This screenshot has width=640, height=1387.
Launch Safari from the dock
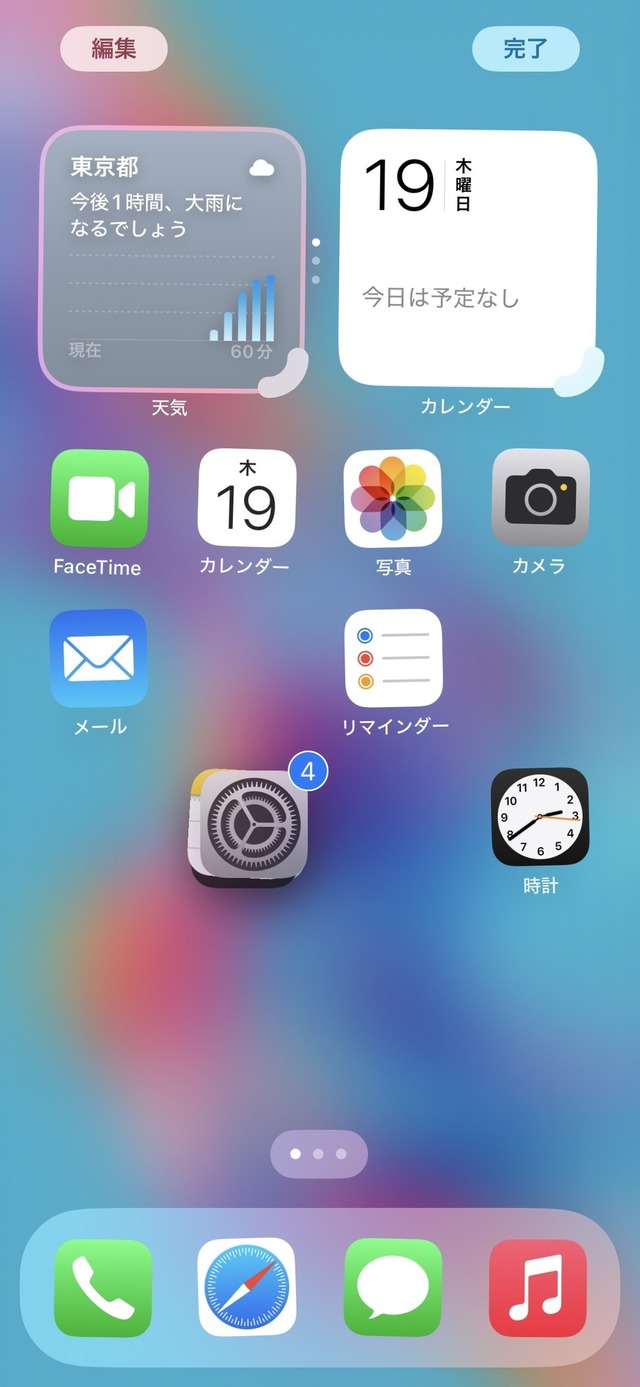pos(246,1288)
